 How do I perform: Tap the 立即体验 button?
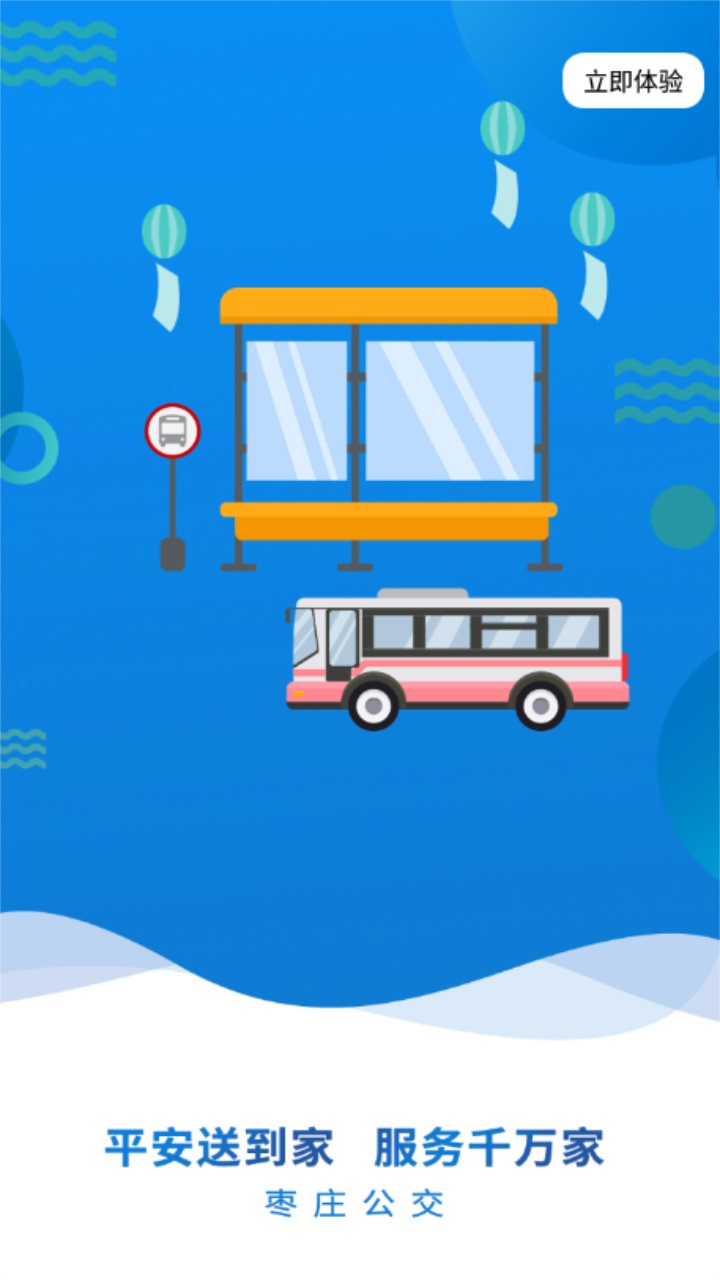(633, 81)
